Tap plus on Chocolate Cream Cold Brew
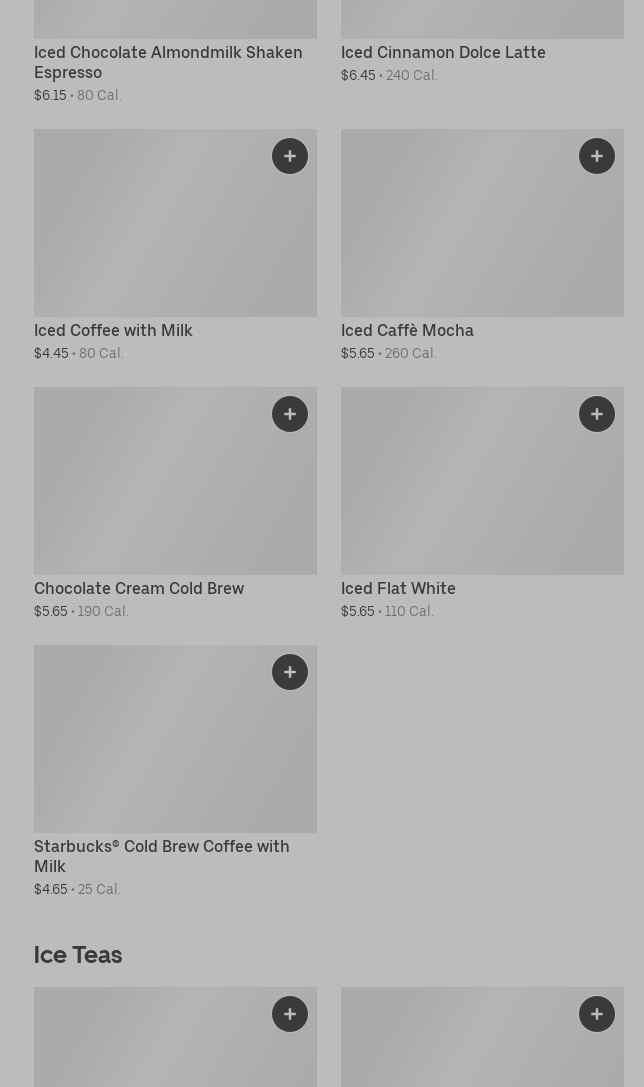The width and height of the screenshot is (644, 1087). (x=290, y=414)
